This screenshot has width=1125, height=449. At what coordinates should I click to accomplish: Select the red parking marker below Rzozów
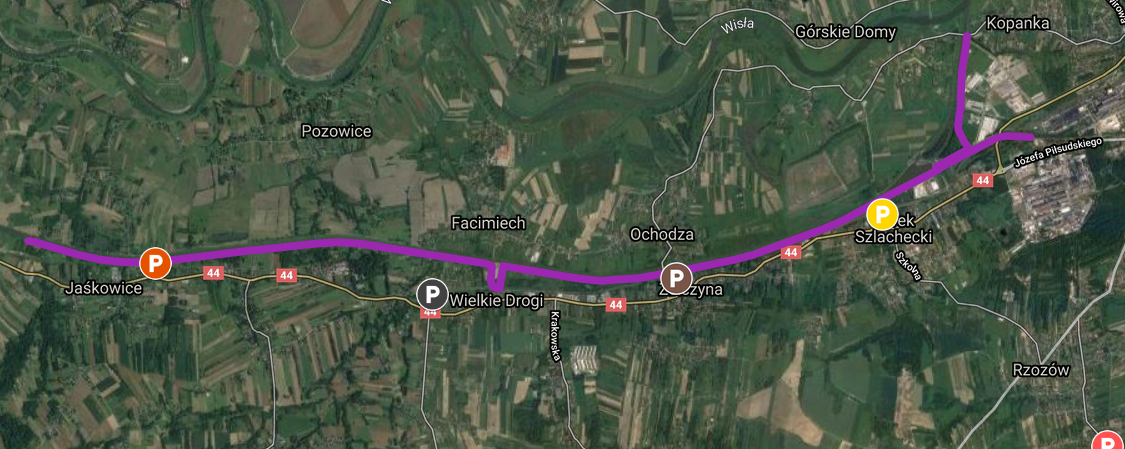click(x=1108, y=442)
